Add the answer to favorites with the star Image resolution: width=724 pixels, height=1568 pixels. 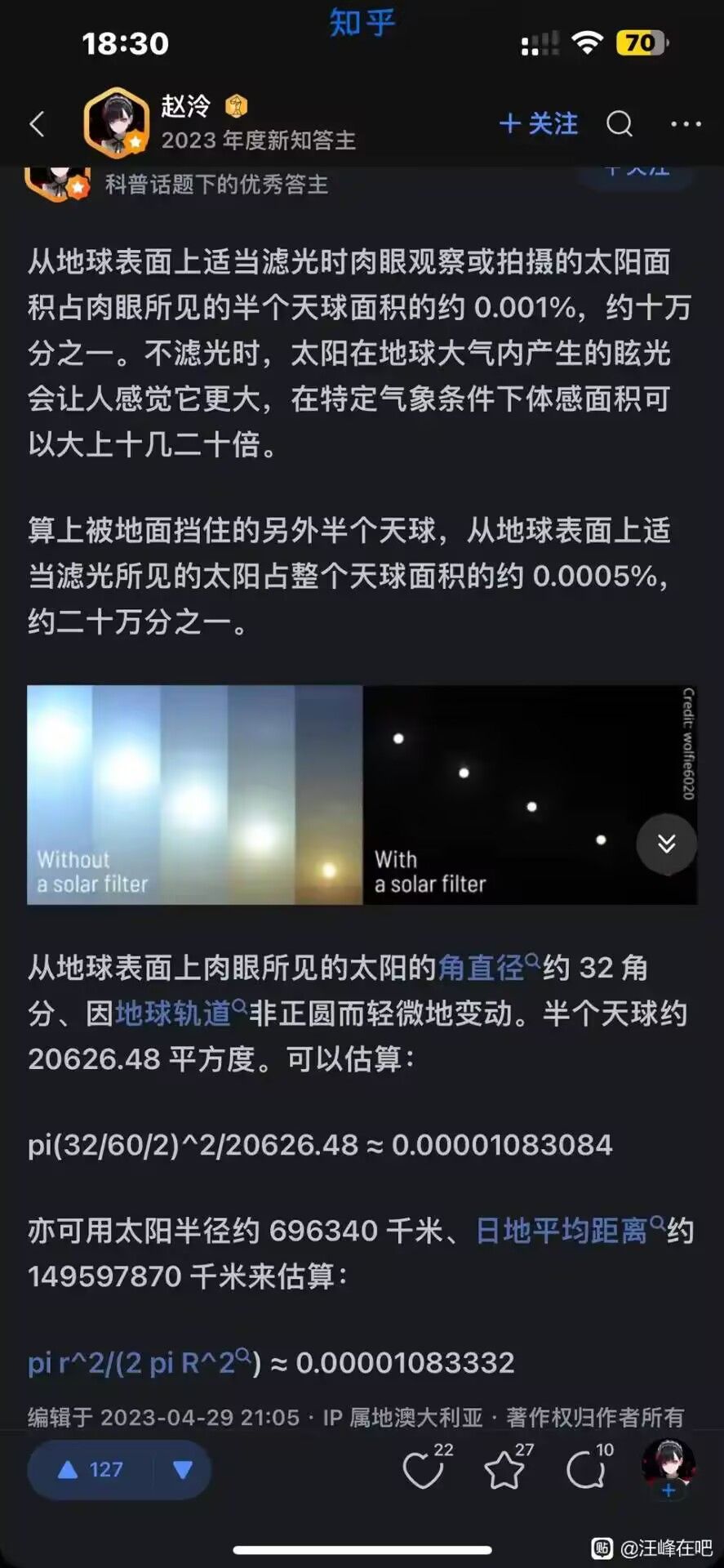pos(504,1471)
